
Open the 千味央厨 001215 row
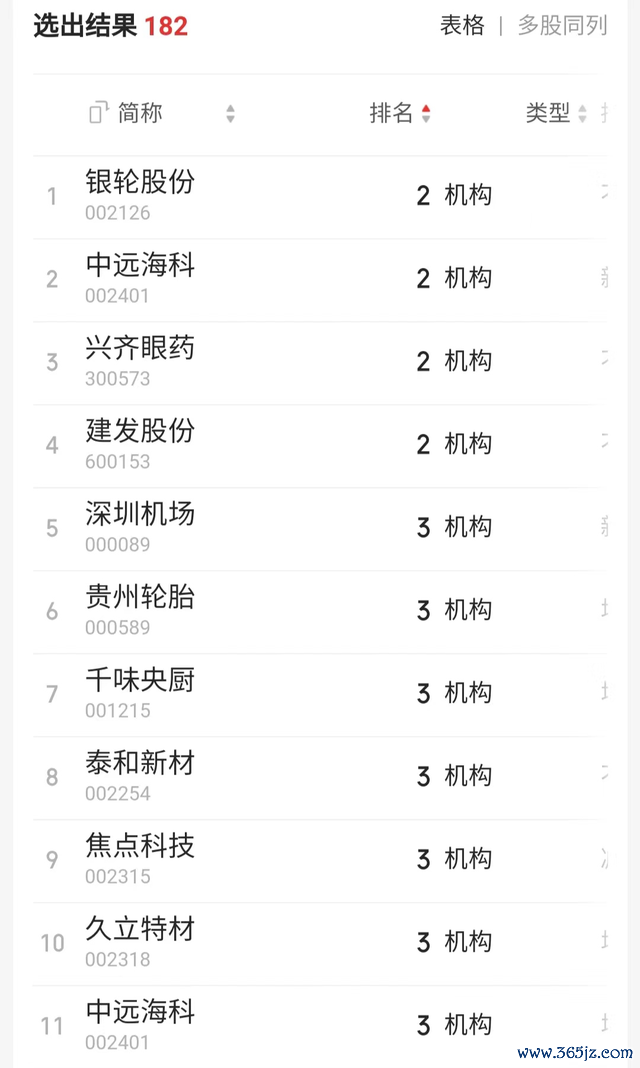click(x=320, y=695)
